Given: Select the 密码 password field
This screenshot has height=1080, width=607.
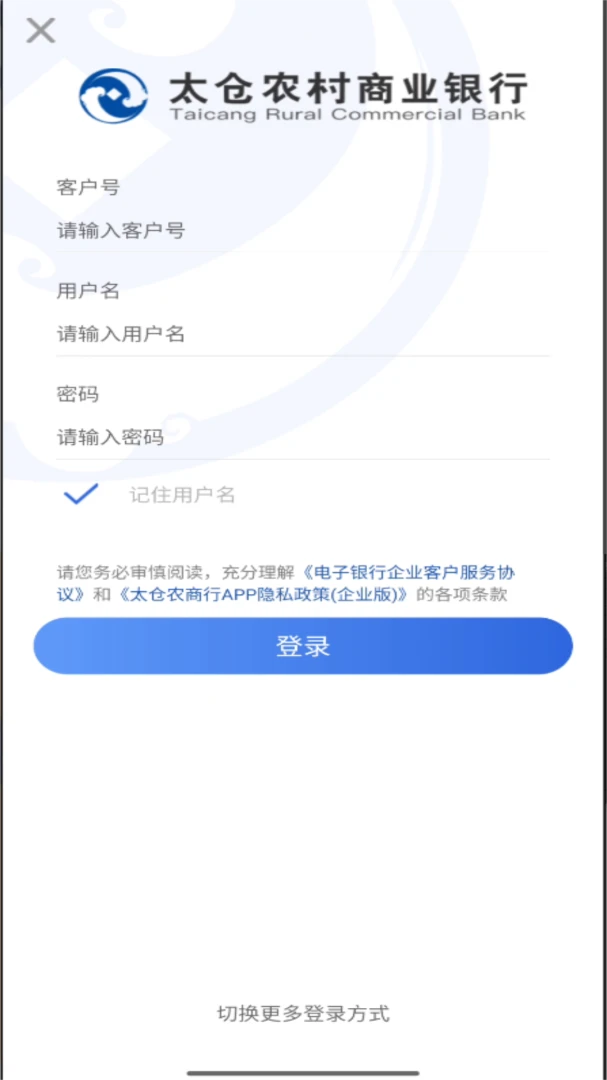Looking at the screenshot, I should [300, 437].
